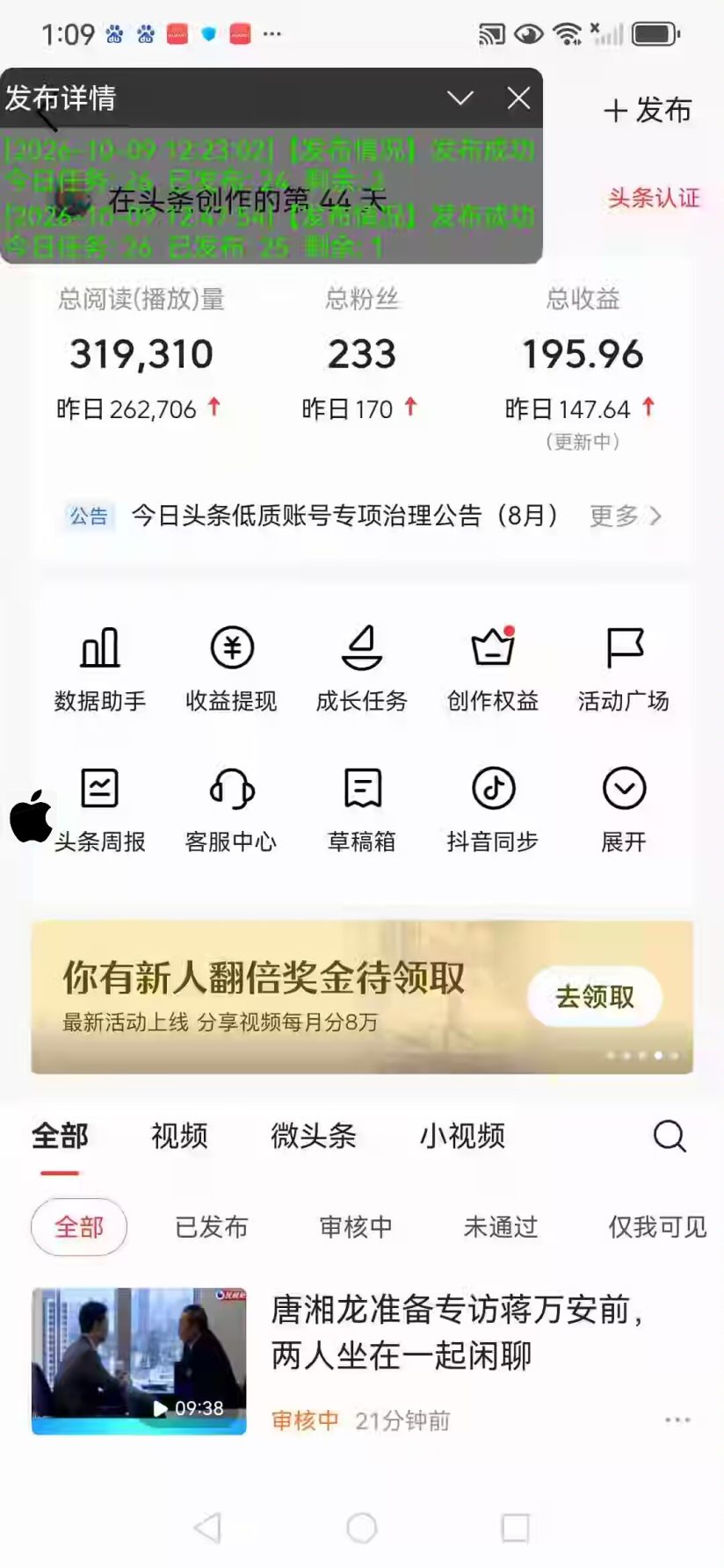Close the 发布详情 overlay panel
Screen dimensions: 724x1568
pos(518,98)
